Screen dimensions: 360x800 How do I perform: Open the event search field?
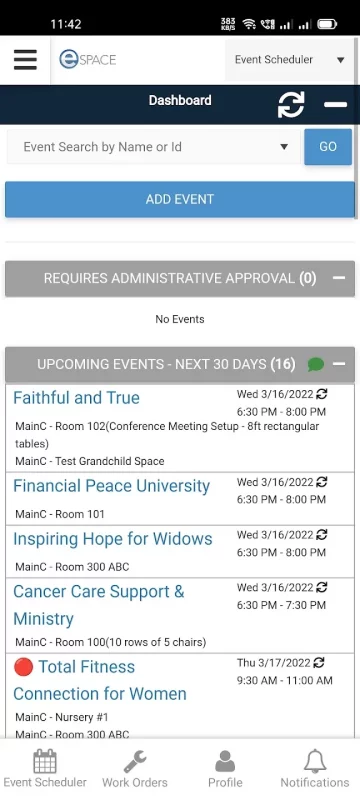tap(153, 147)
